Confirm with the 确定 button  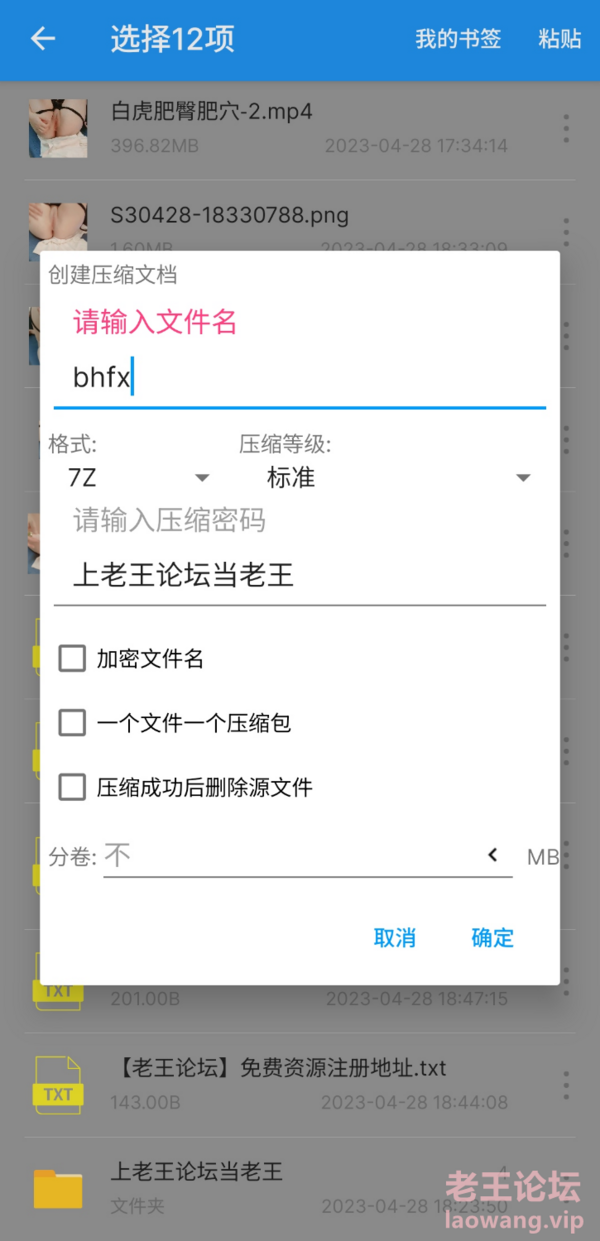coord(492,938)
